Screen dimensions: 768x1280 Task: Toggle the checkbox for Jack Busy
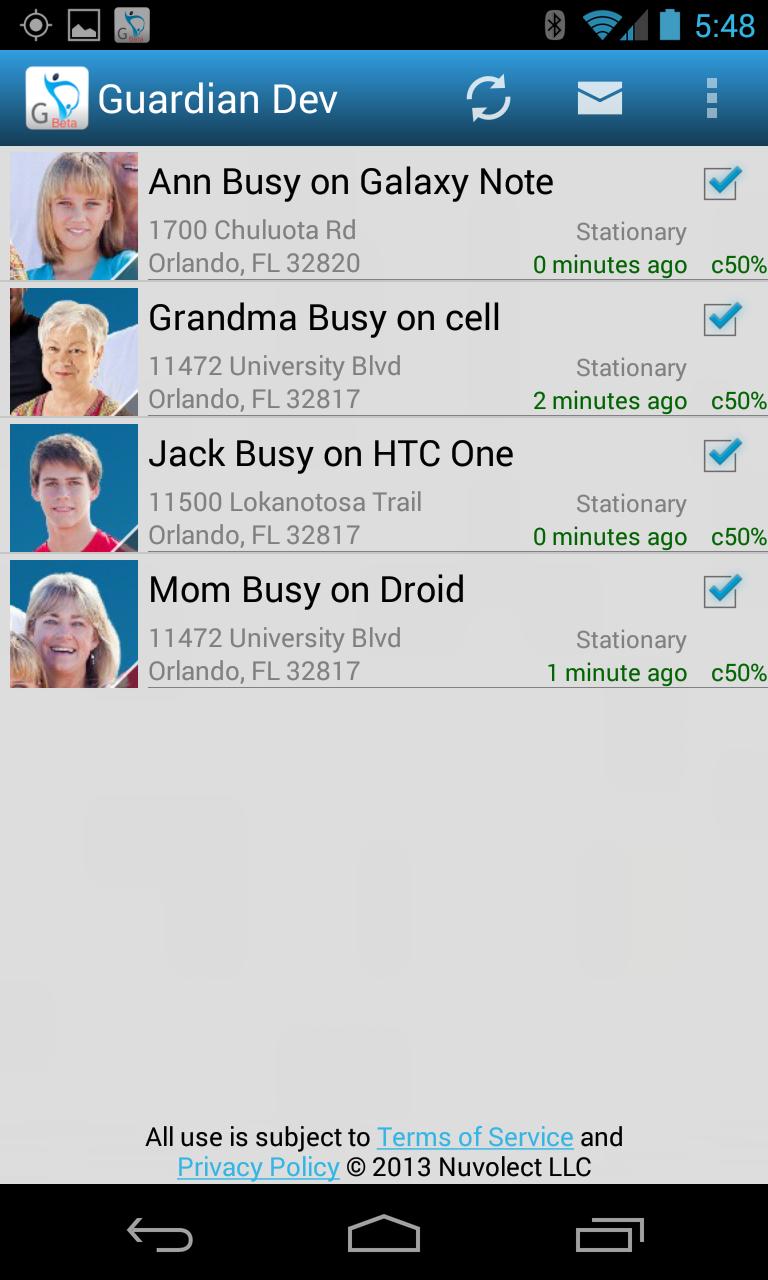coord(720,455)
